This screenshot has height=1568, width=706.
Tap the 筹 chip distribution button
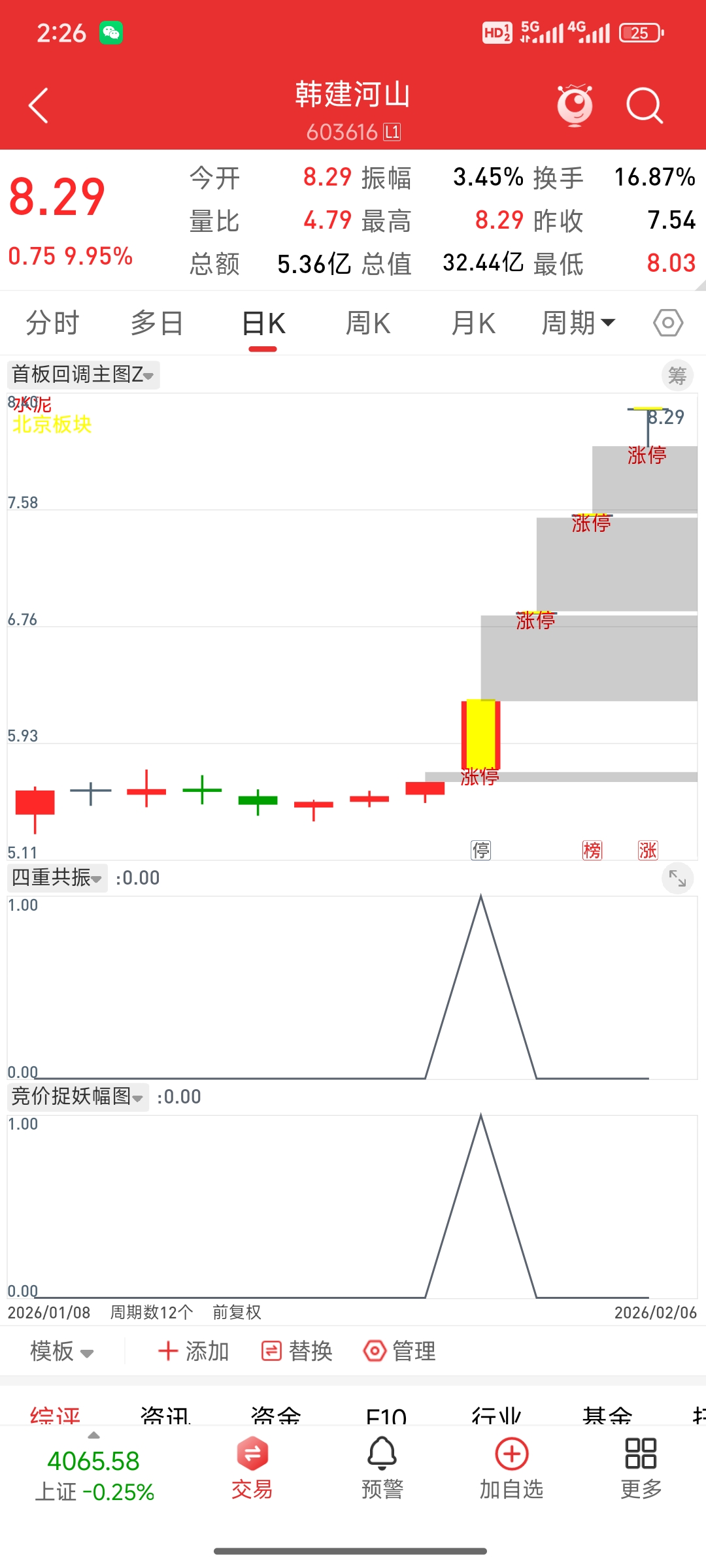tap(677, 376)
